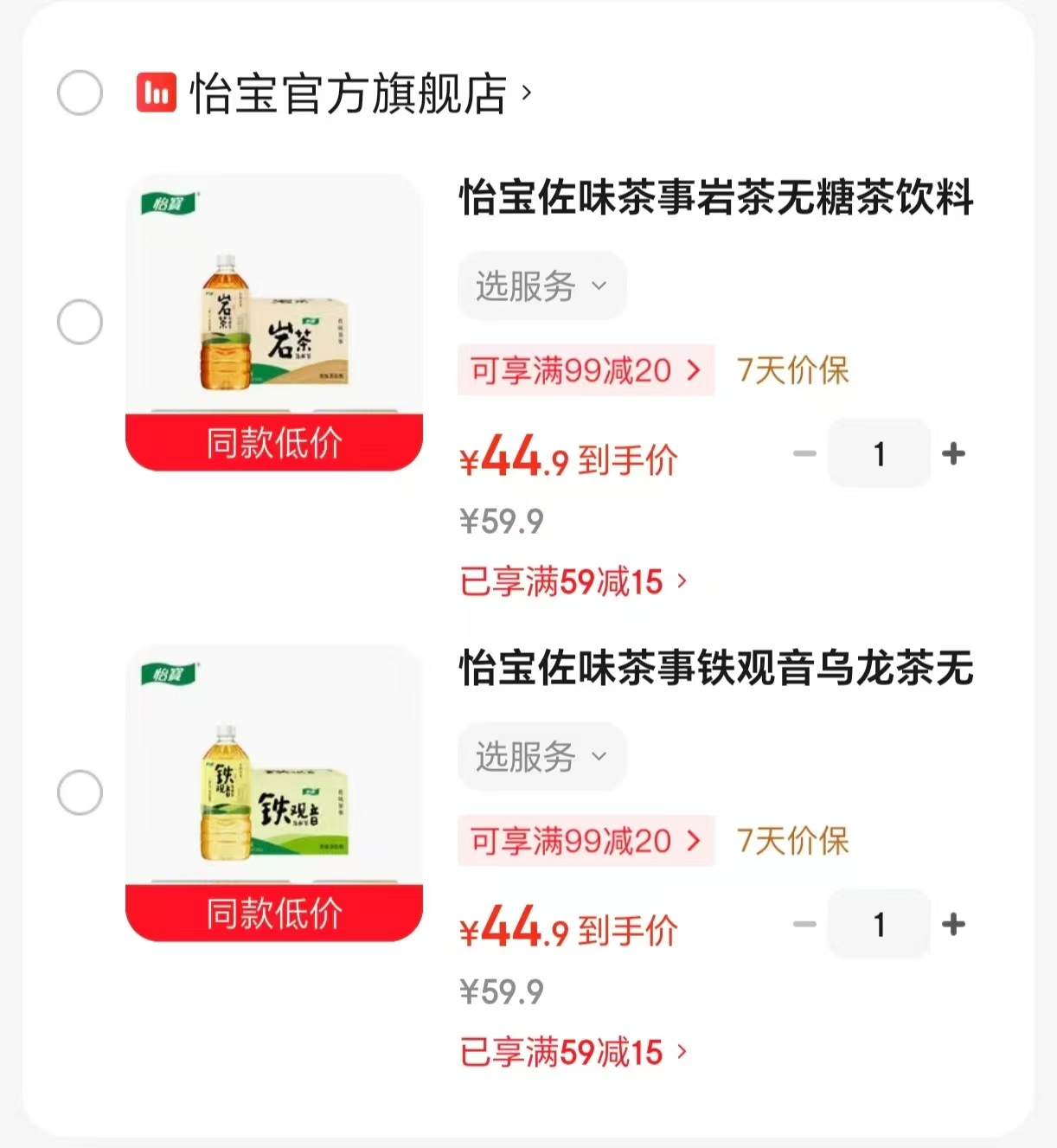Select all items from 怡宝官方旗舰店
1057x1148 pixels.
pyautogui.click(x=80, y=93)
